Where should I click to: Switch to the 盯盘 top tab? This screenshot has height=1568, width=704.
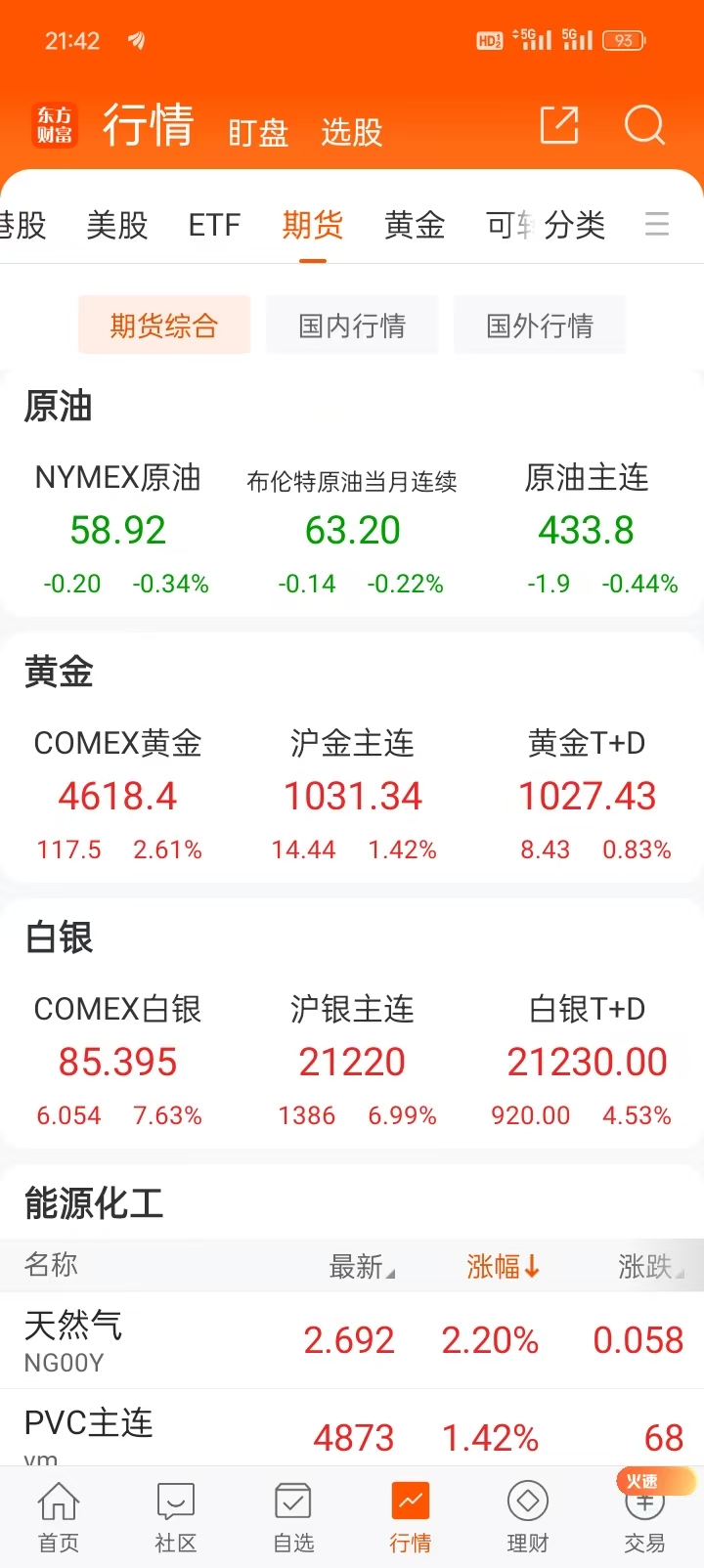tap(258, 132)
